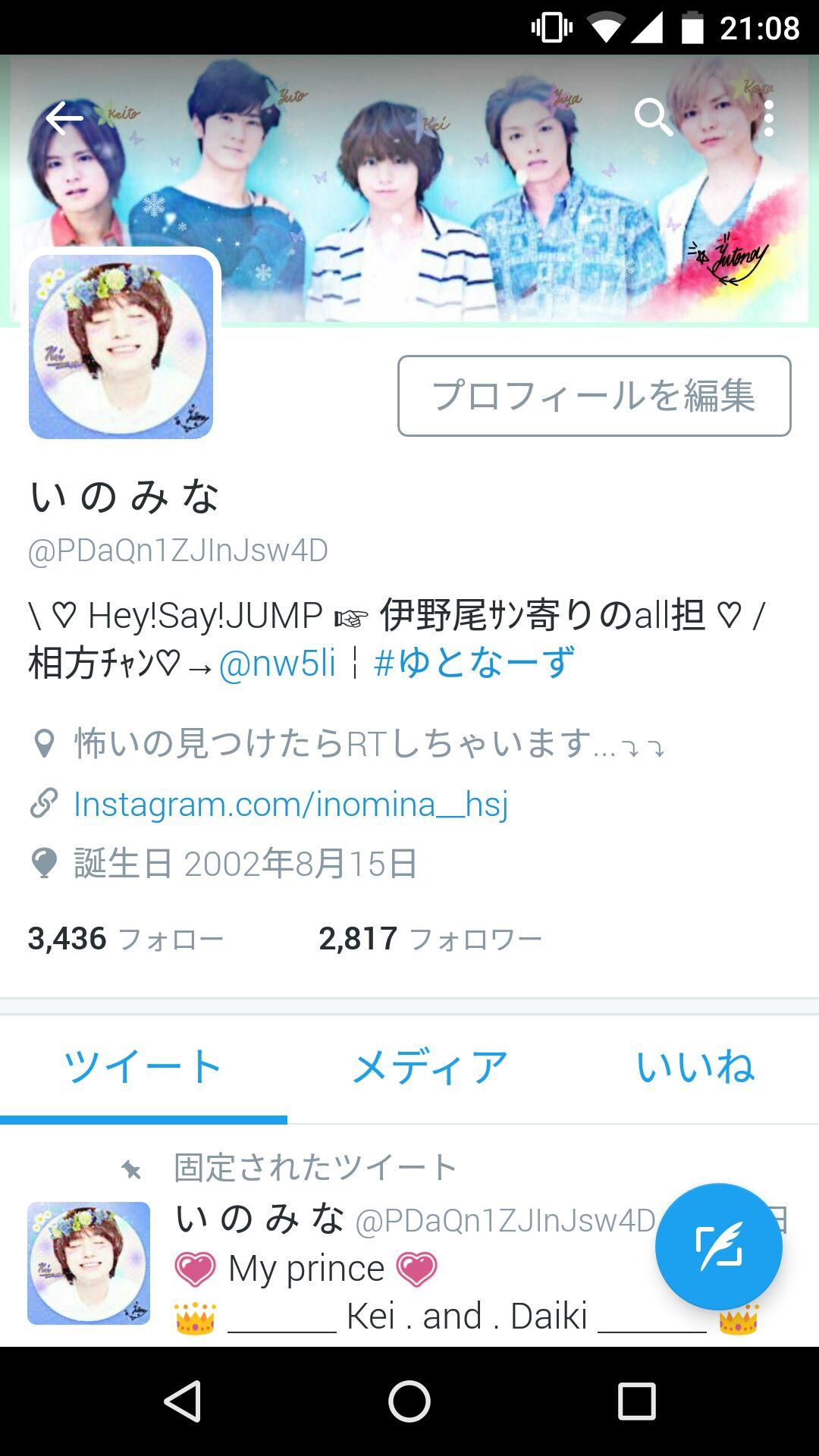819x1456 pixels.
Task: Tap the avatar beside the pinned tweet
Action: point(89,1263)
